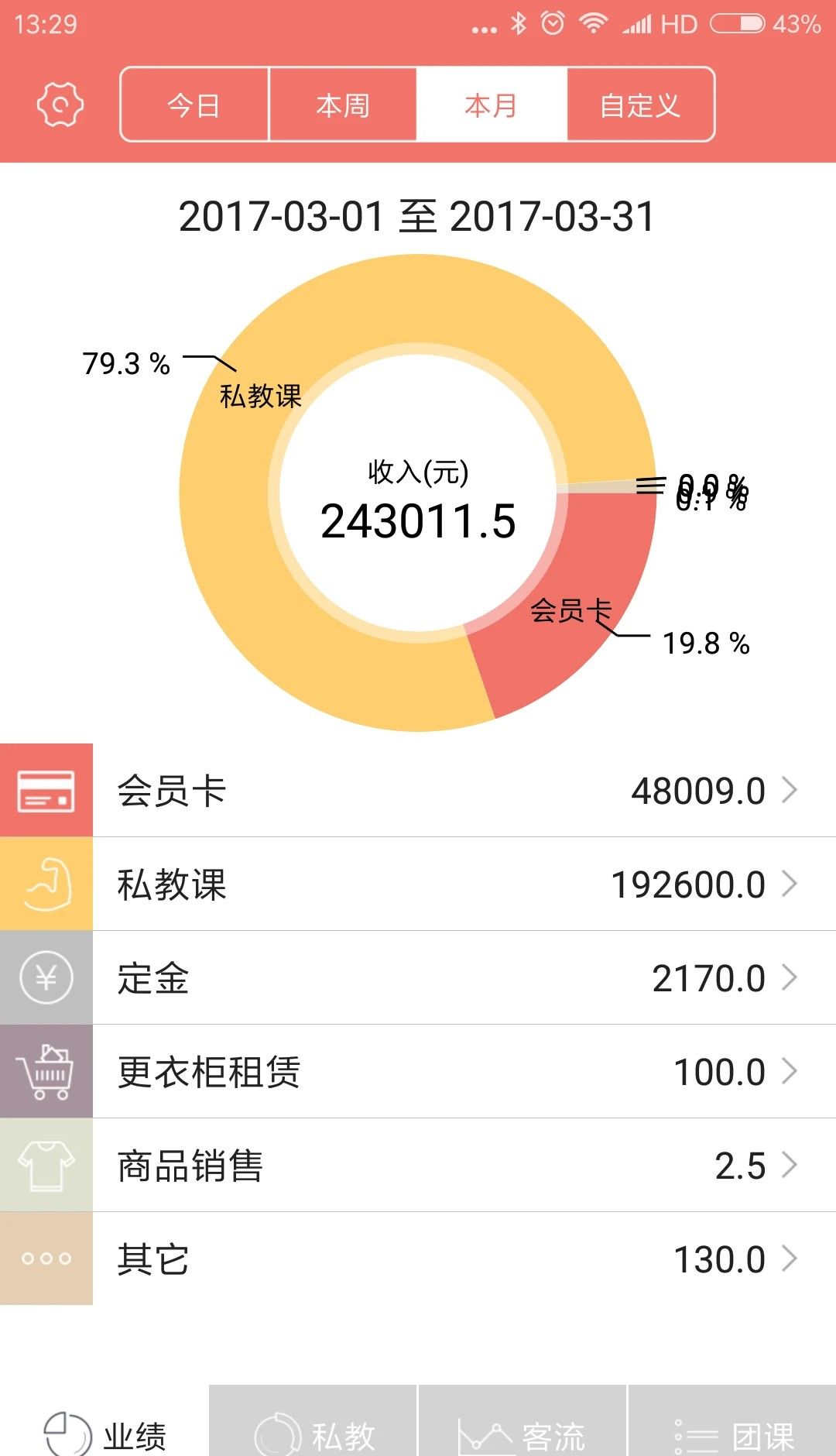The height and width of the screenshot is (1456, 836).
Task: Switch to the 今日 time filter
Action: [194, 105]
